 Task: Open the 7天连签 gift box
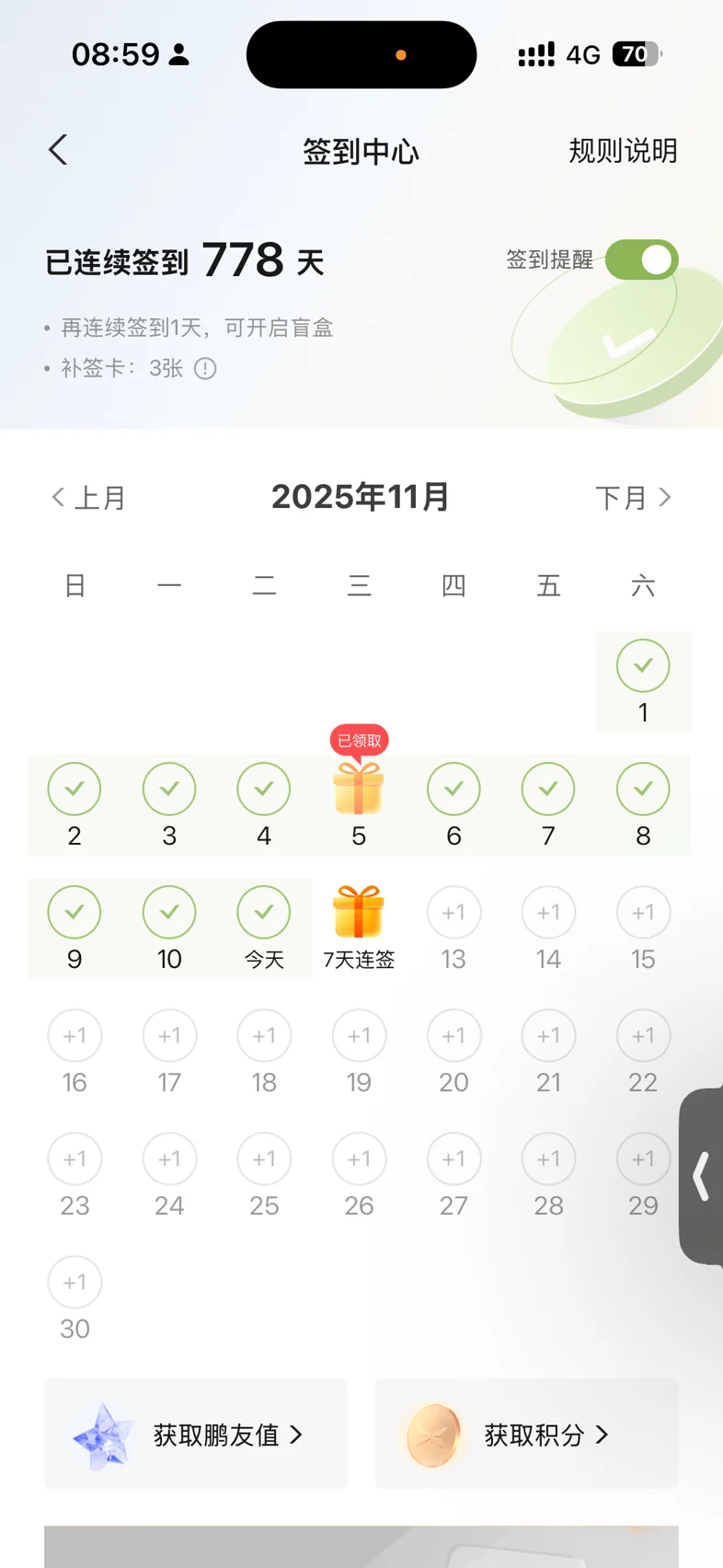tap(359, 913)
